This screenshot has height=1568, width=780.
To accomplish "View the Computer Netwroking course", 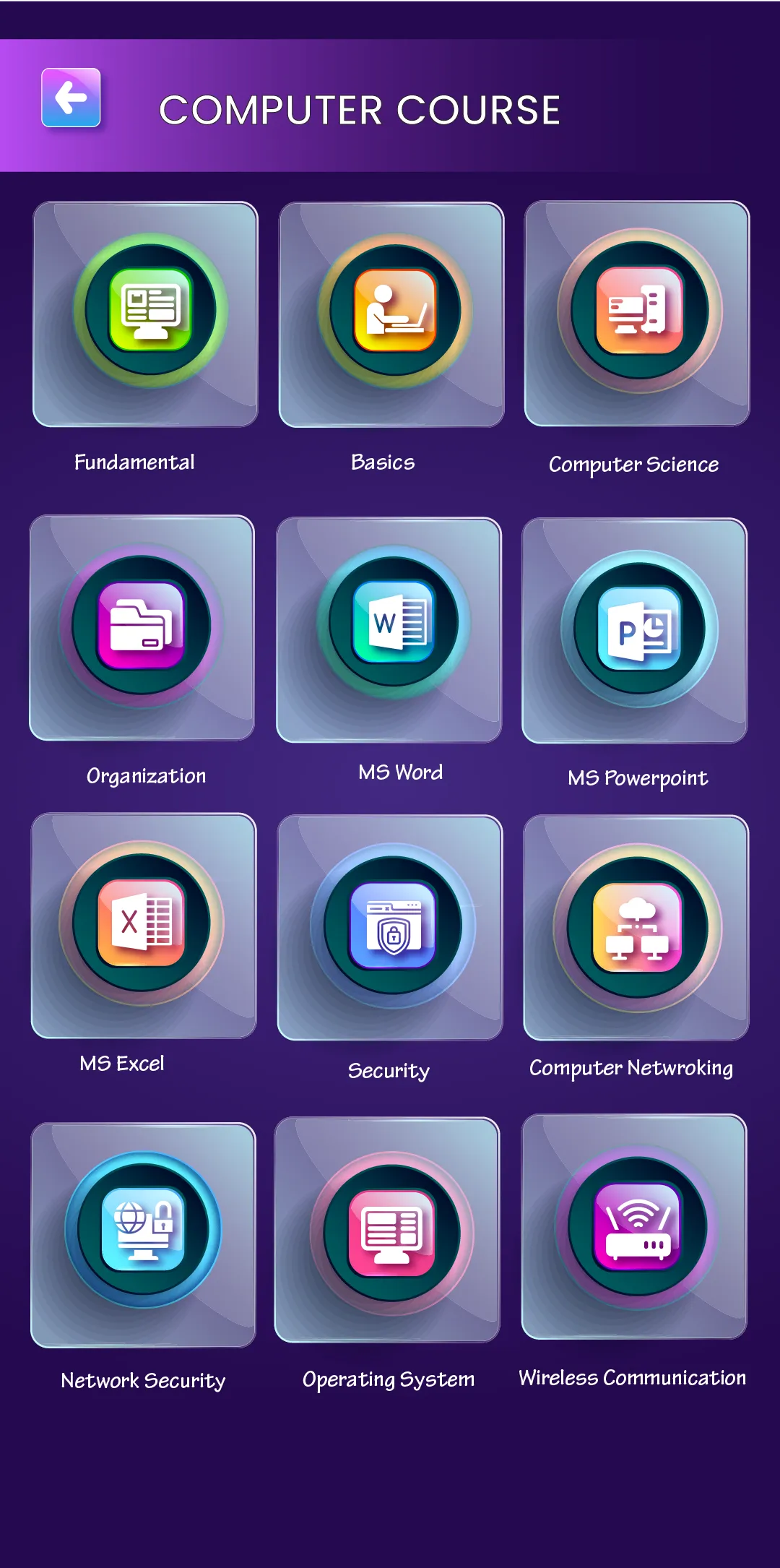I will (x=636, y=928).
